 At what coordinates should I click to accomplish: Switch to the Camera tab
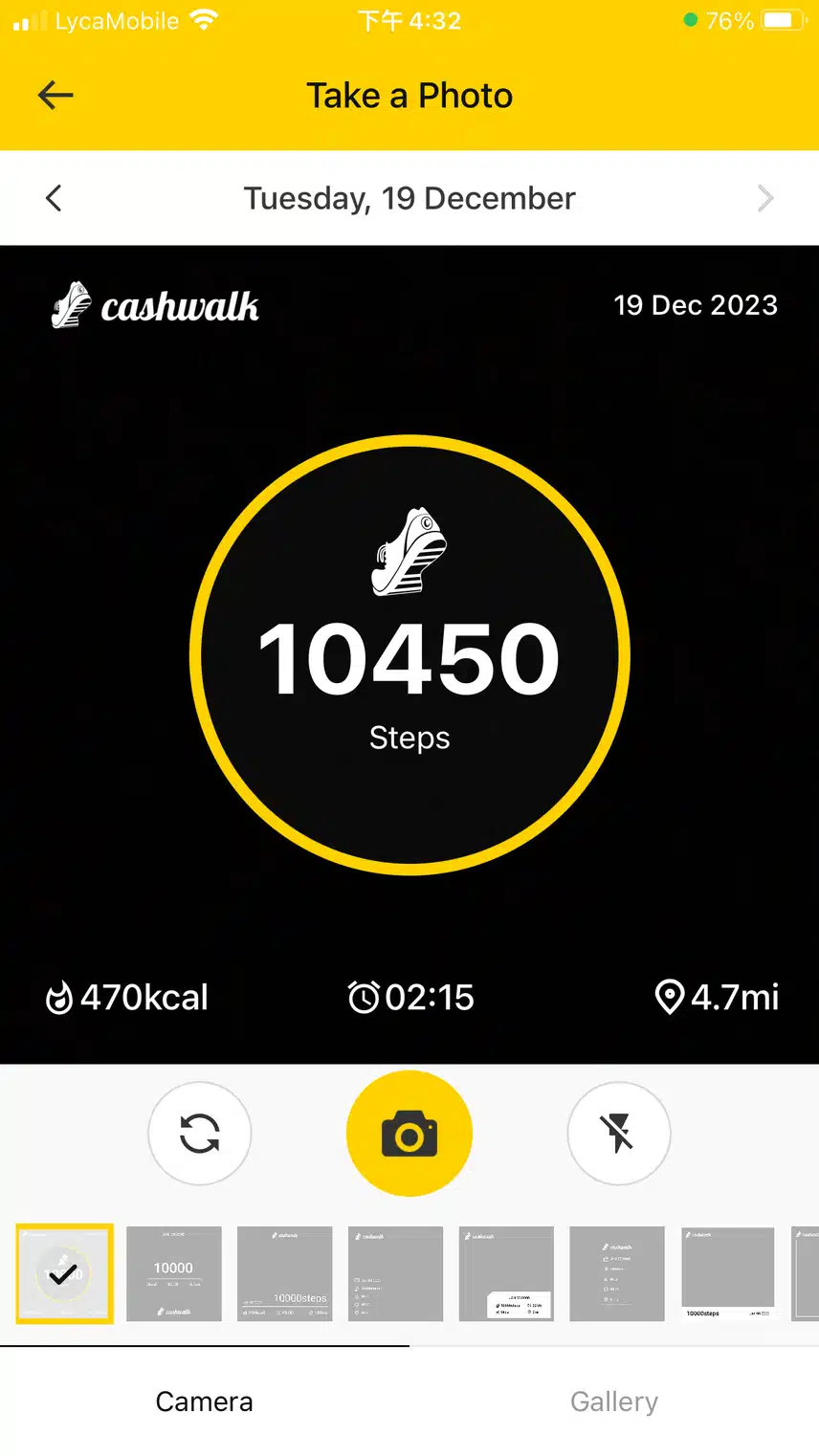coord(205,1401)
